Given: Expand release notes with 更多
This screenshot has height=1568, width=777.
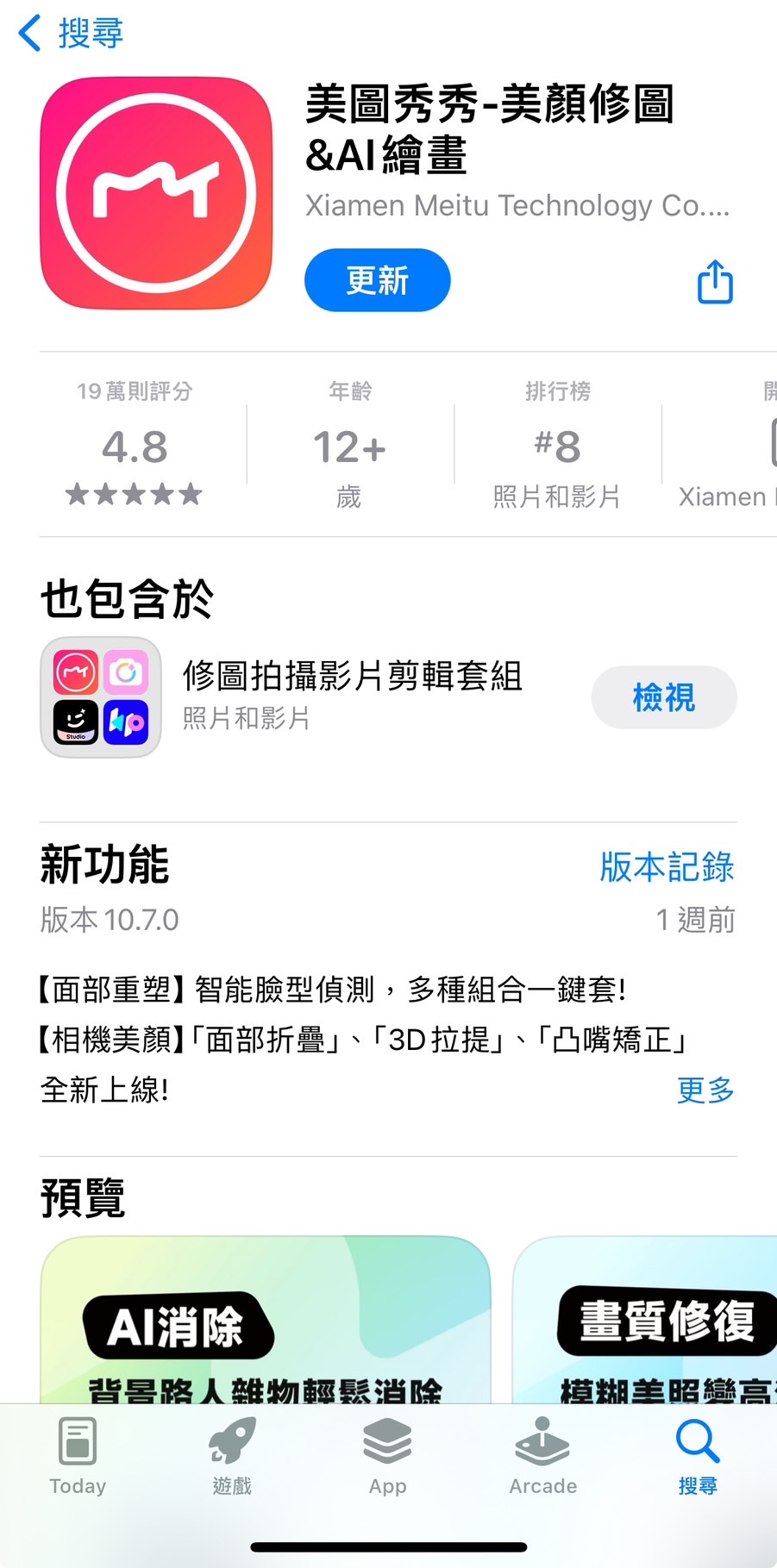Looking at the screenshot, I should [705, 1090].
